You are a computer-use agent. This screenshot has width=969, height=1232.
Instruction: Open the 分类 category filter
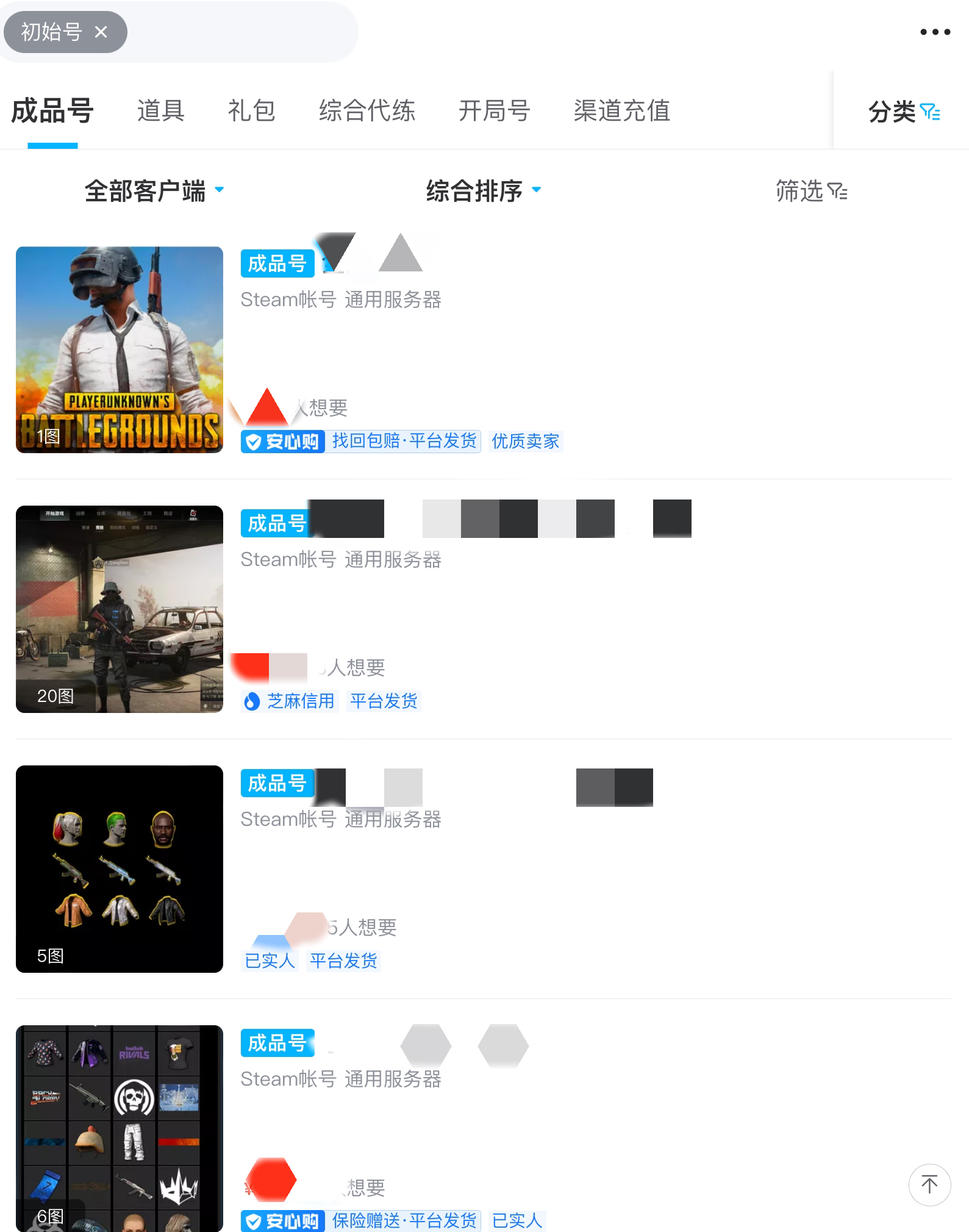904,112
